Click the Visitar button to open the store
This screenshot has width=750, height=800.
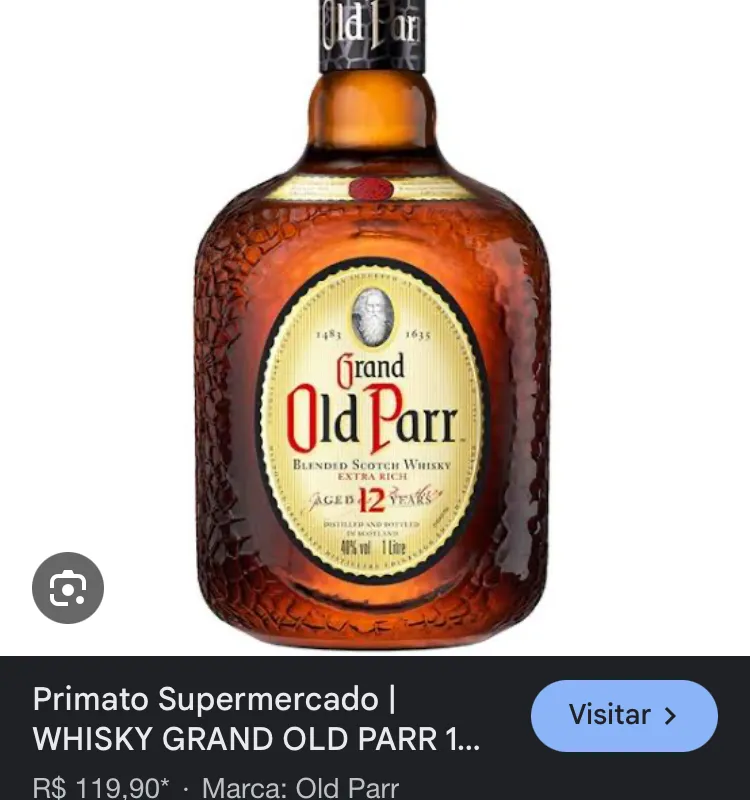[x=624, y=715]
